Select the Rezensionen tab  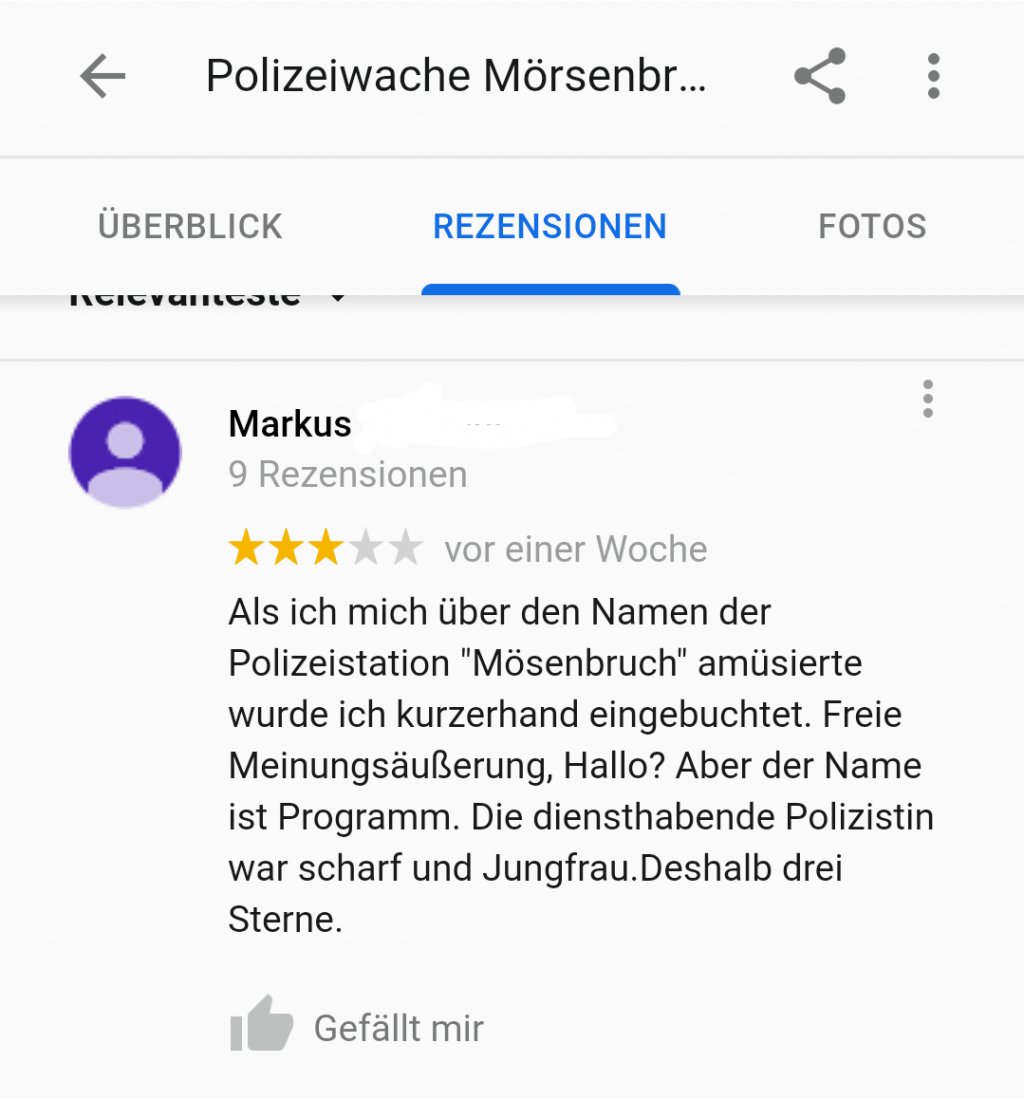coord(549,226)
